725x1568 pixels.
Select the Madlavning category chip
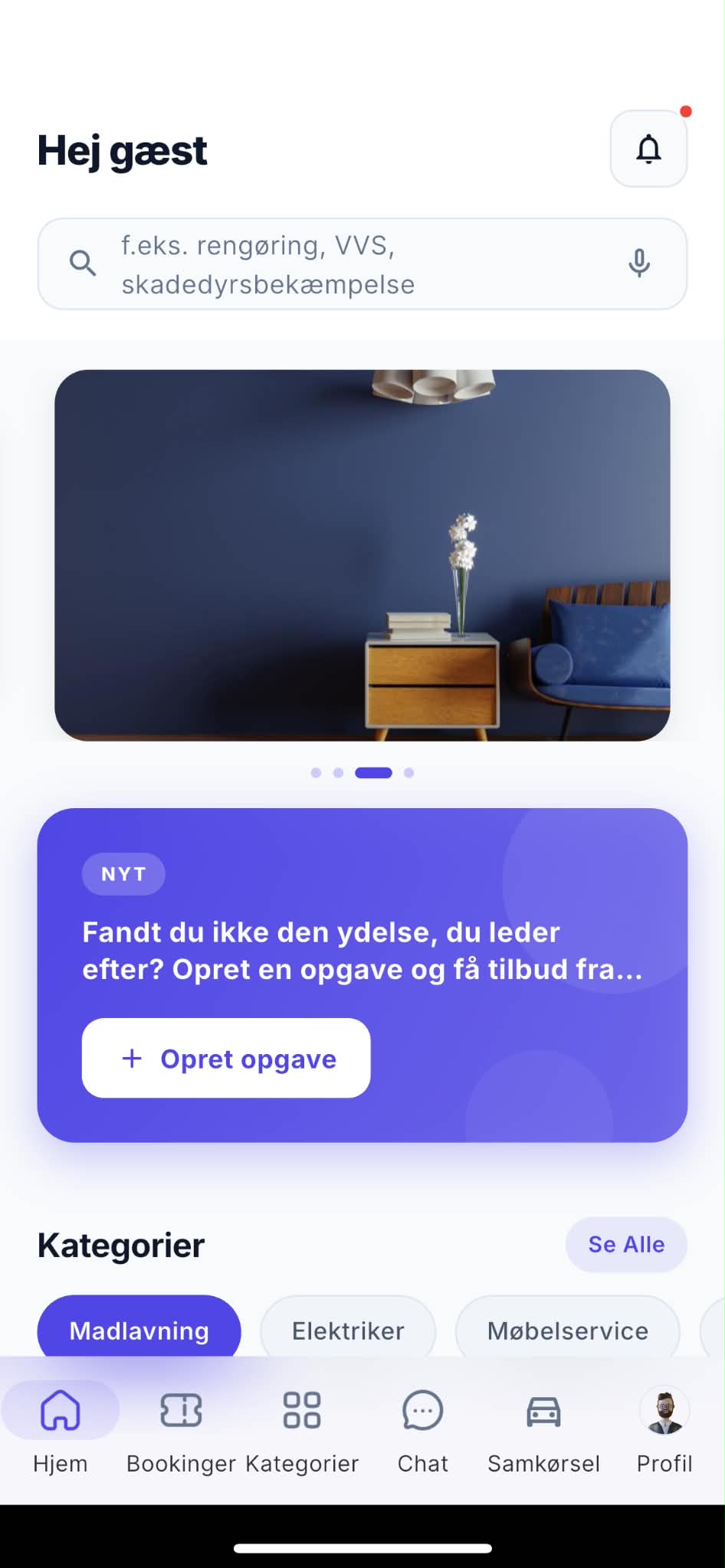coord(139,1330)
